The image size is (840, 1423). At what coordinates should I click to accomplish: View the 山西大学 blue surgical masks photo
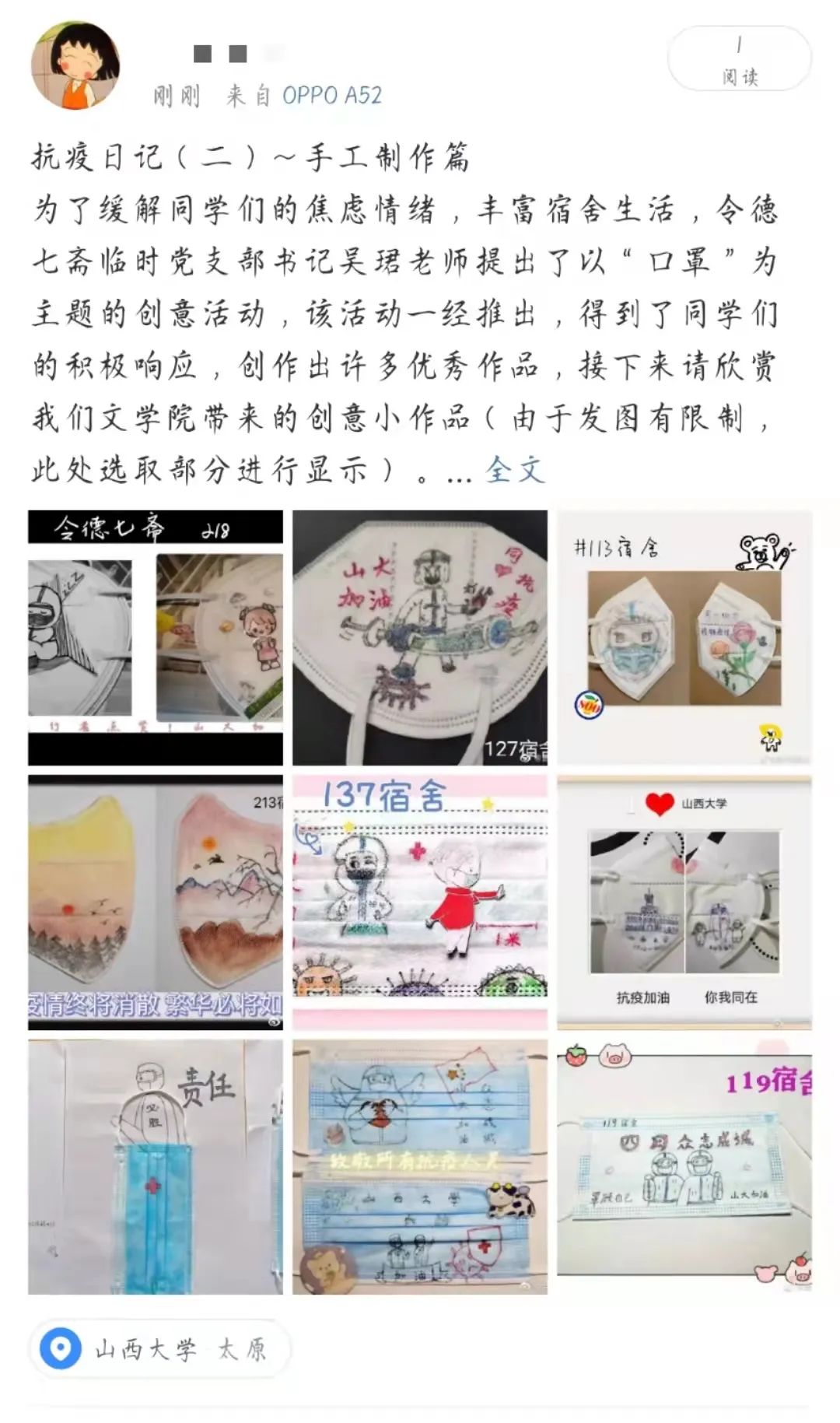coord(420,1167)
